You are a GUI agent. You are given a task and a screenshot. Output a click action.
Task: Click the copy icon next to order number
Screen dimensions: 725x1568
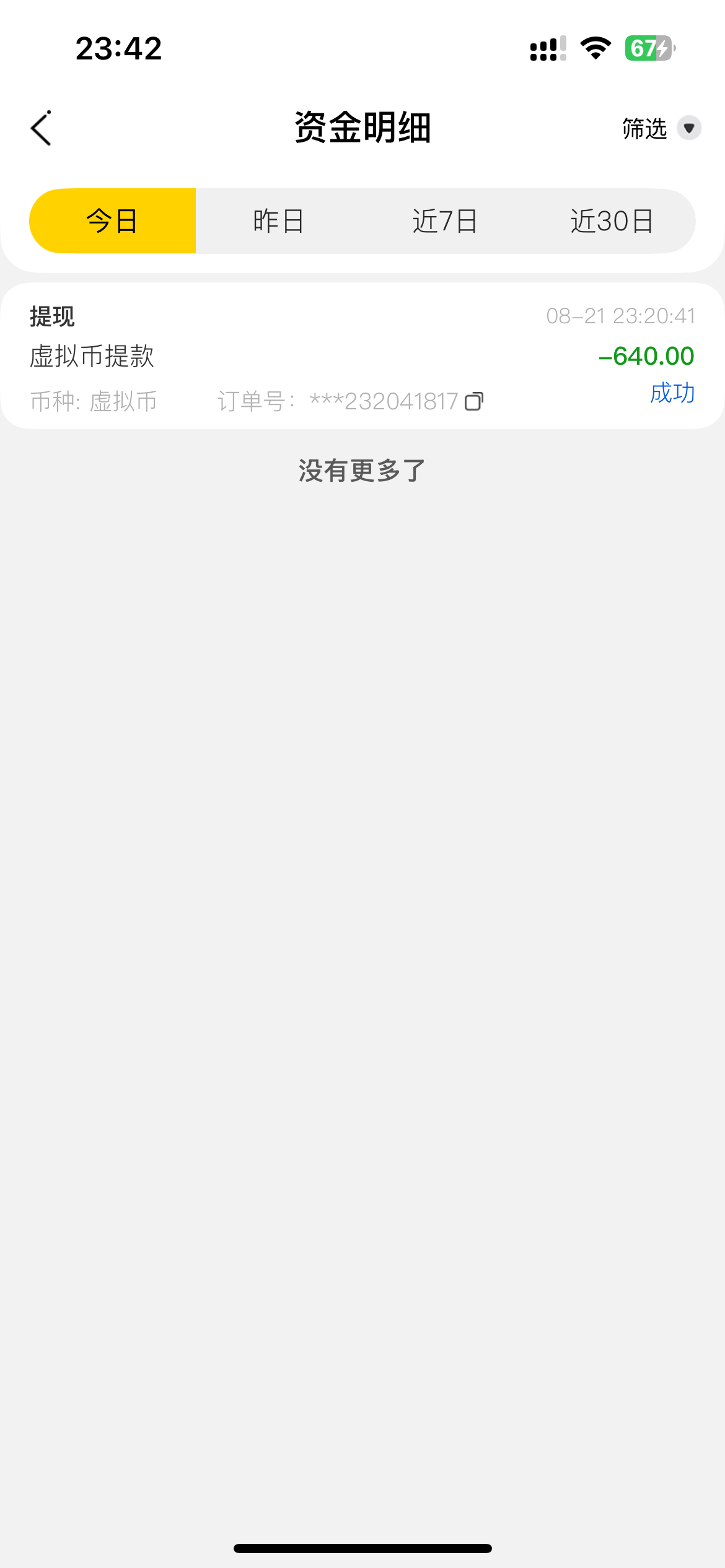475,401
